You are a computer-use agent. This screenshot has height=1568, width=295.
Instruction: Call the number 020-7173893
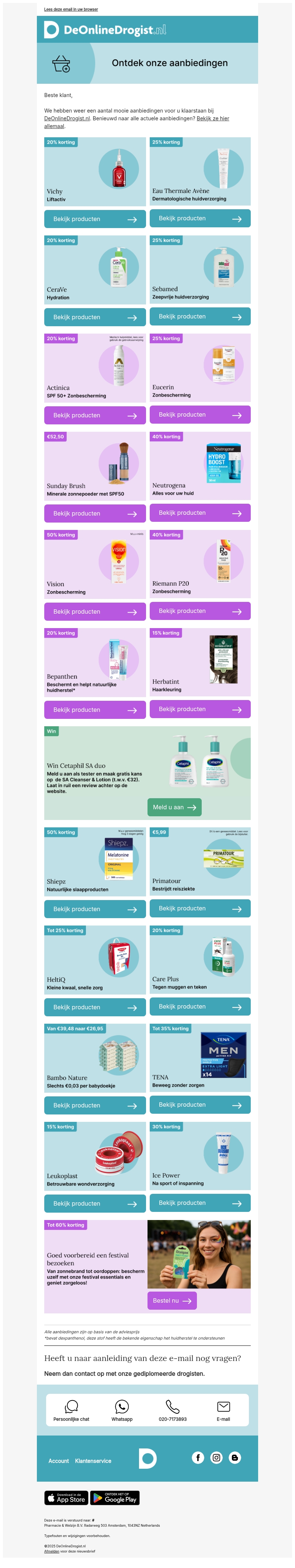coord(173,1410)
